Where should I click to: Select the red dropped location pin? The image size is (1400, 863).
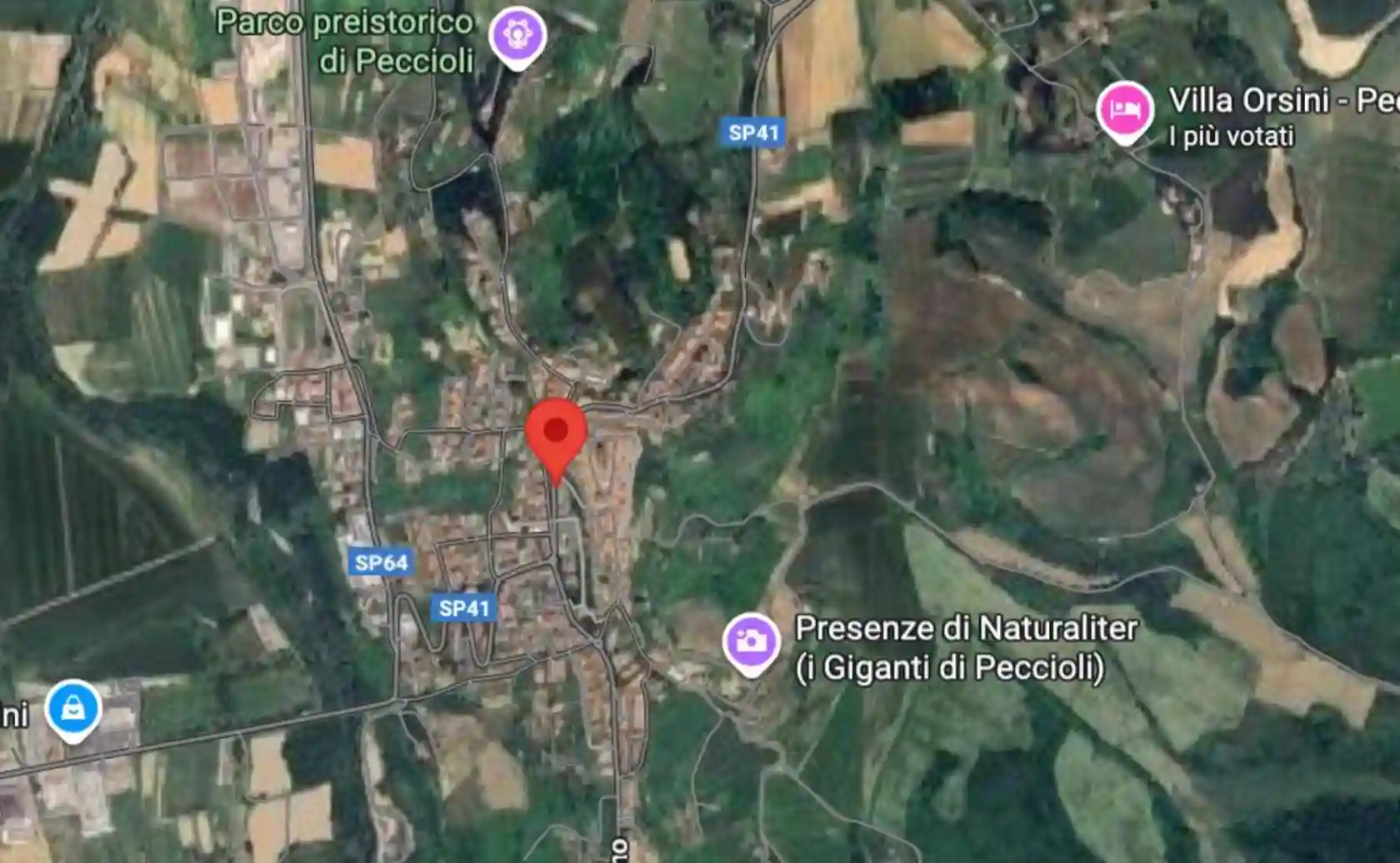click(x=556, y=433)
